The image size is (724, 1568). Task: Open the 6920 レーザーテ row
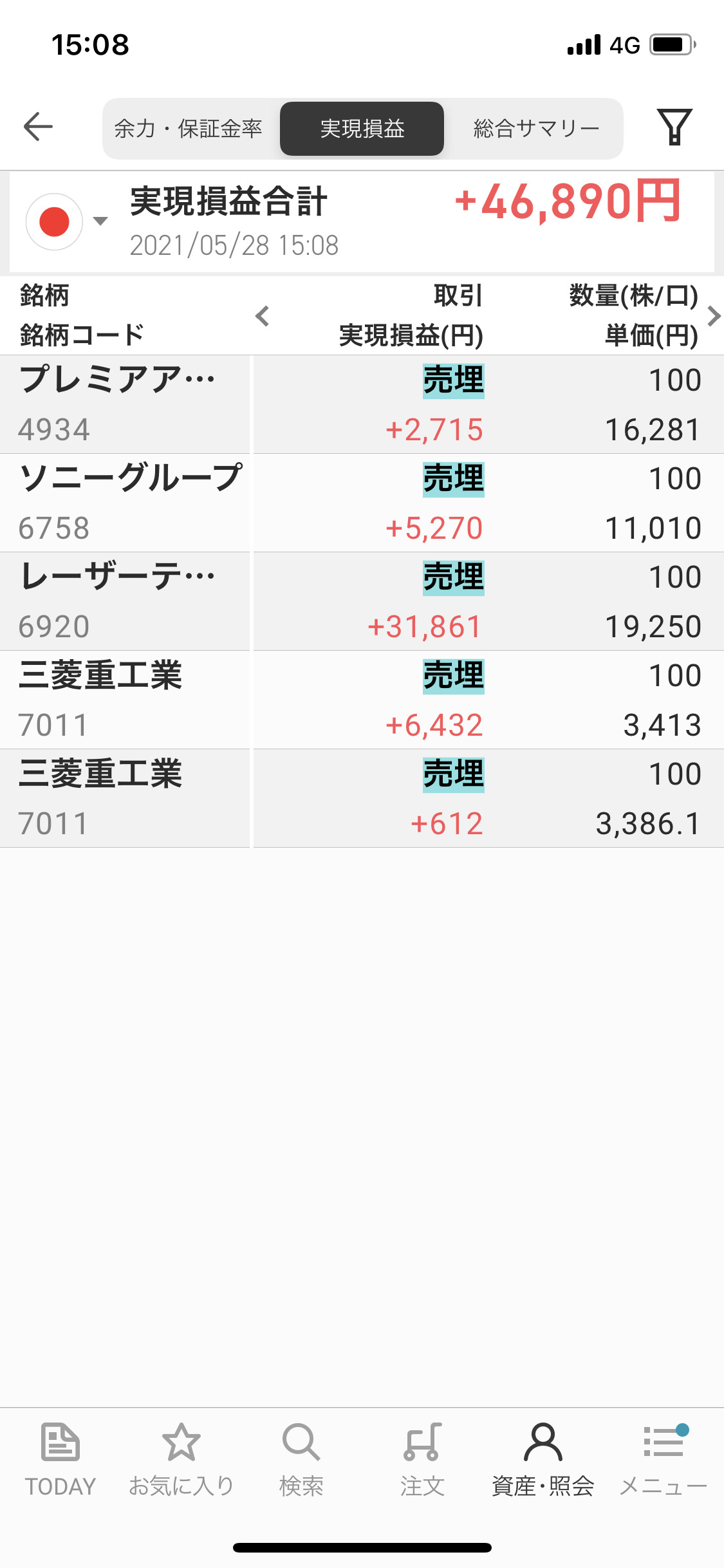pos(362,602)
